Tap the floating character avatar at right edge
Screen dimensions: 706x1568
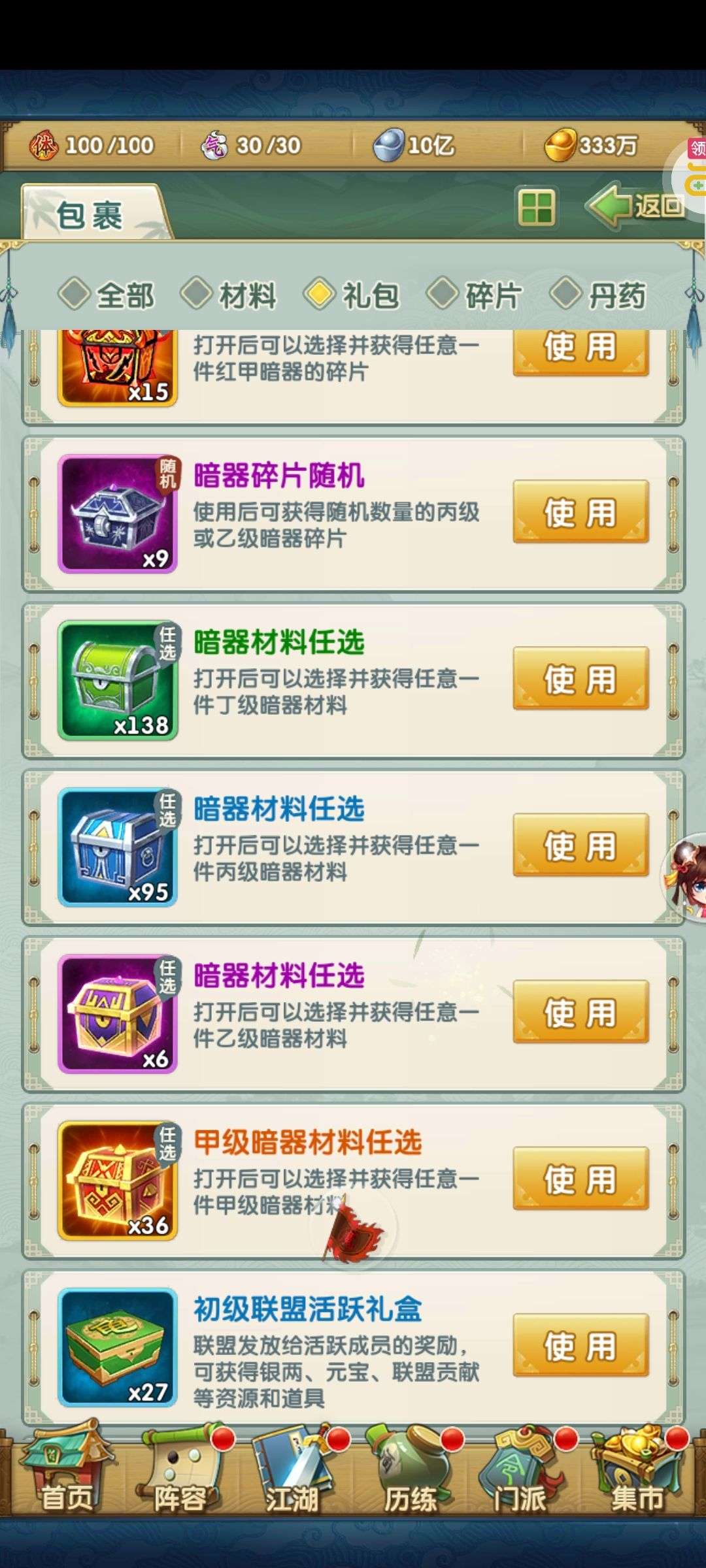point(685,876)
